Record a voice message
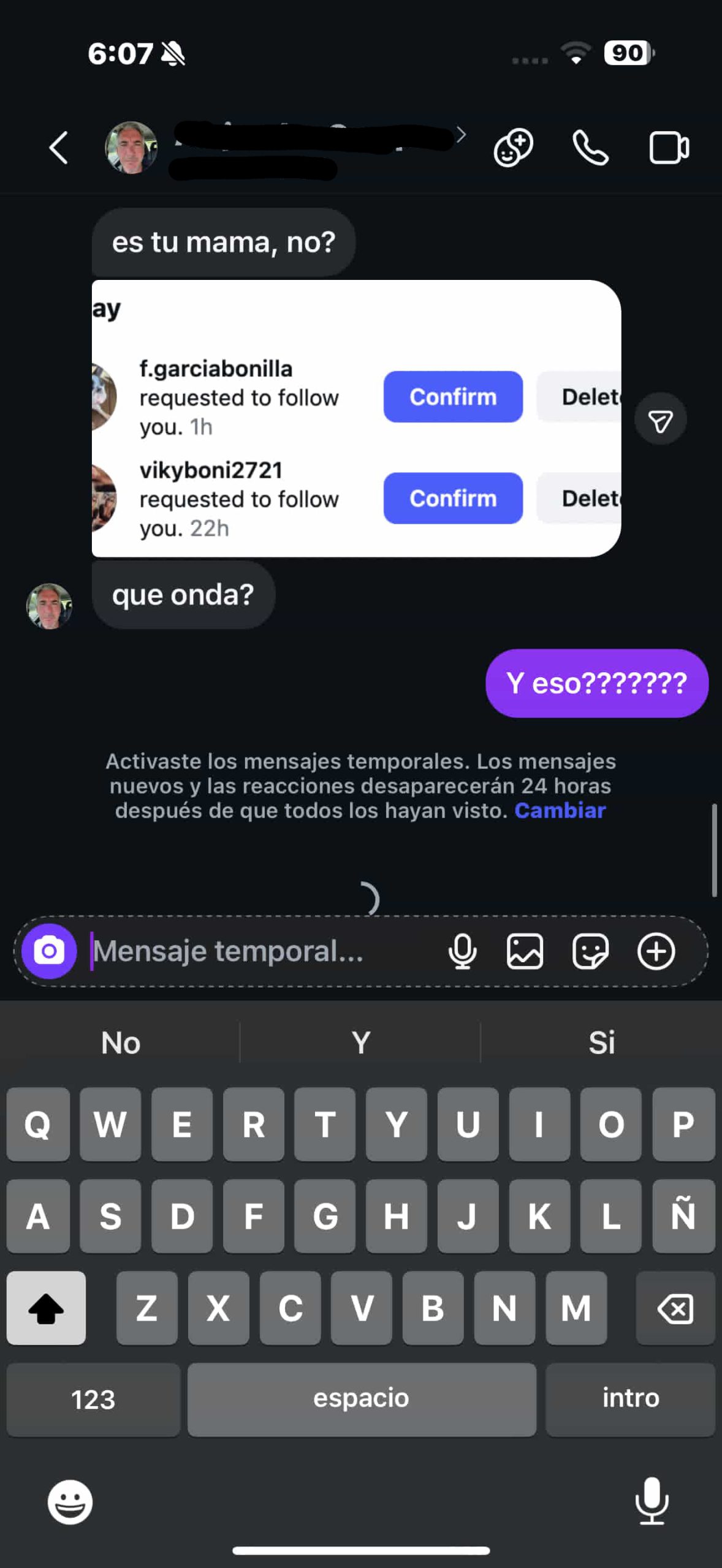The height and width of the screenshot is (1568, 722). [463, 951]
